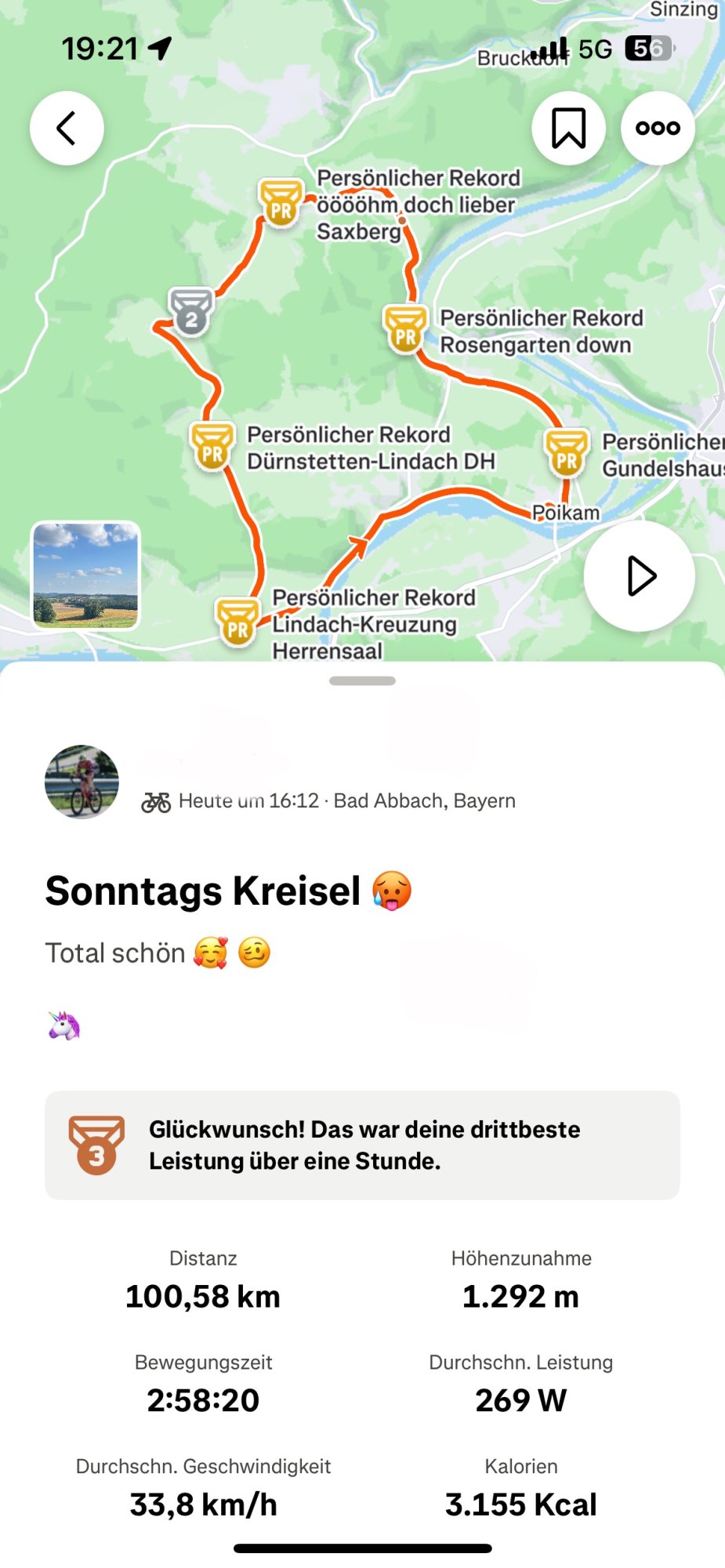Tap the PR marker near Saxberg
Viewport: 725px width, 1568px height.
click(281, 203)
